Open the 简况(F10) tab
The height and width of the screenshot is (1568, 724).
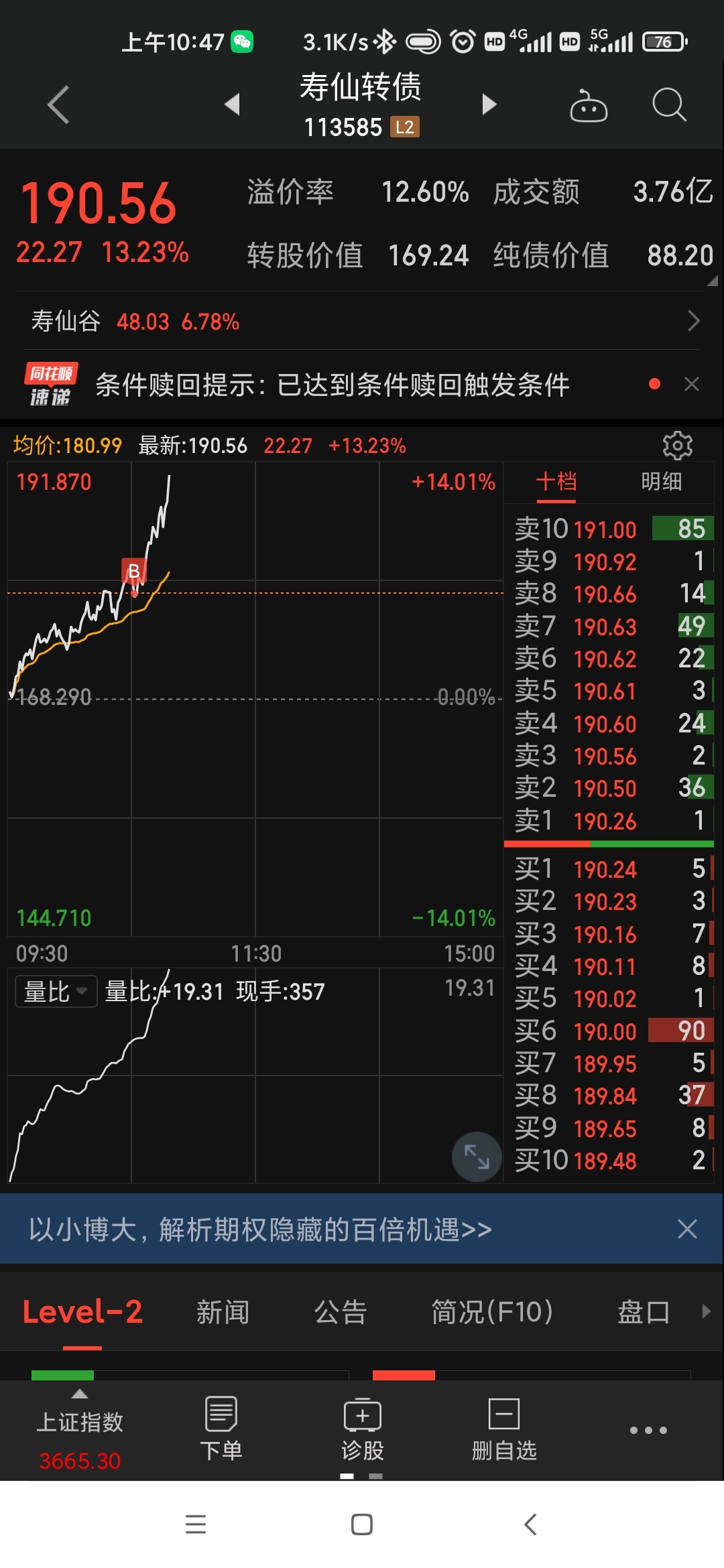point(492,1311)
